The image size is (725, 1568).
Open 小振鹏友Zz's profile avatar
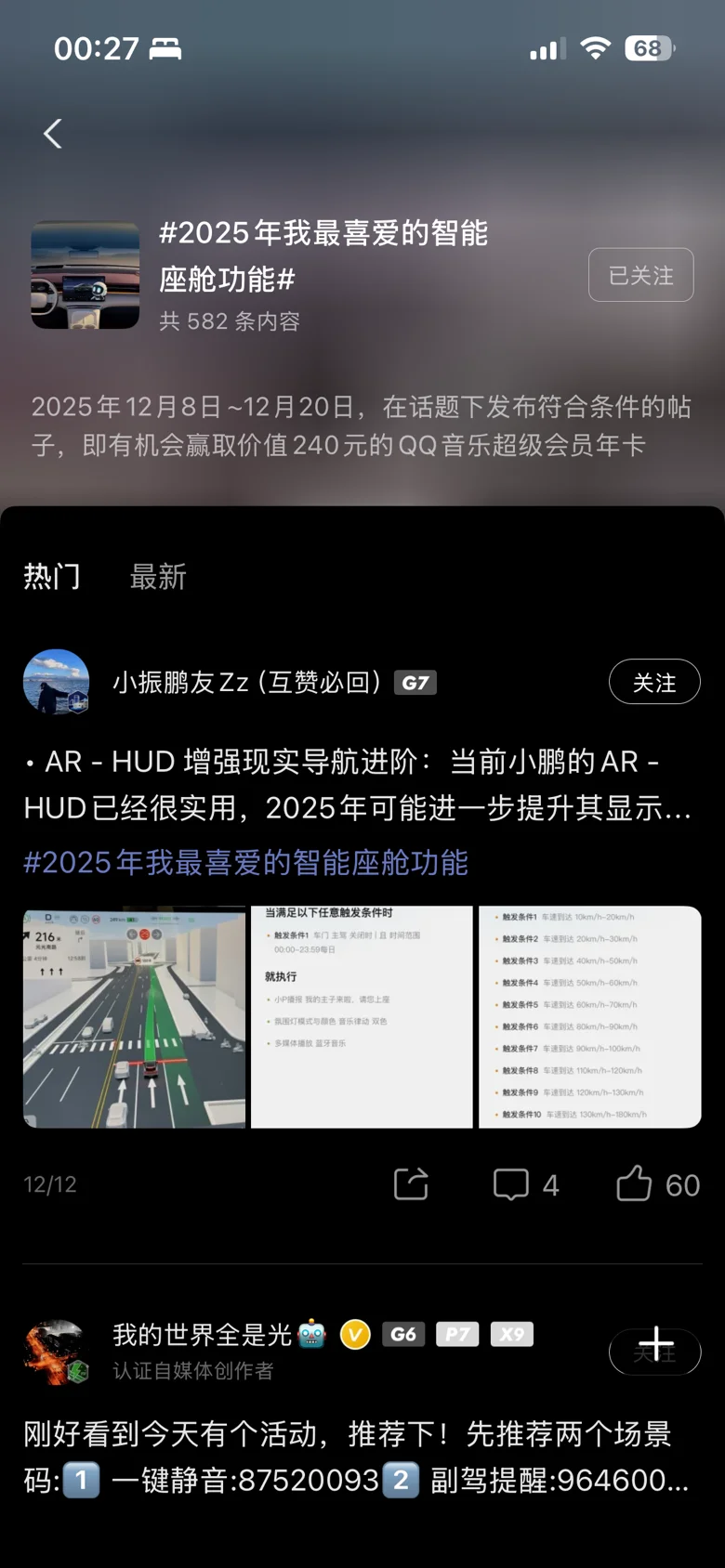[56, 682]
